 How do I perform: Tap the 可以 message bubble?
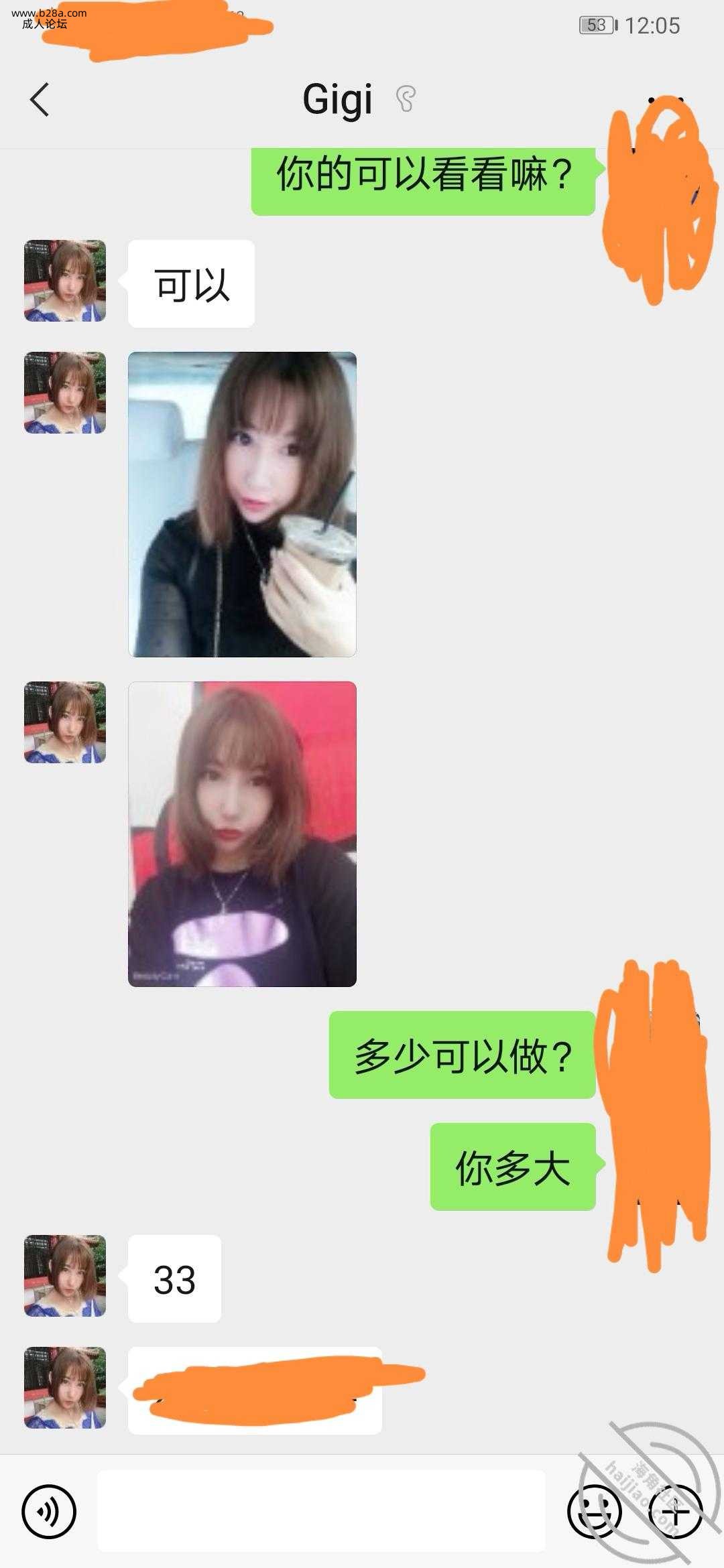click(x=190, y=283)
